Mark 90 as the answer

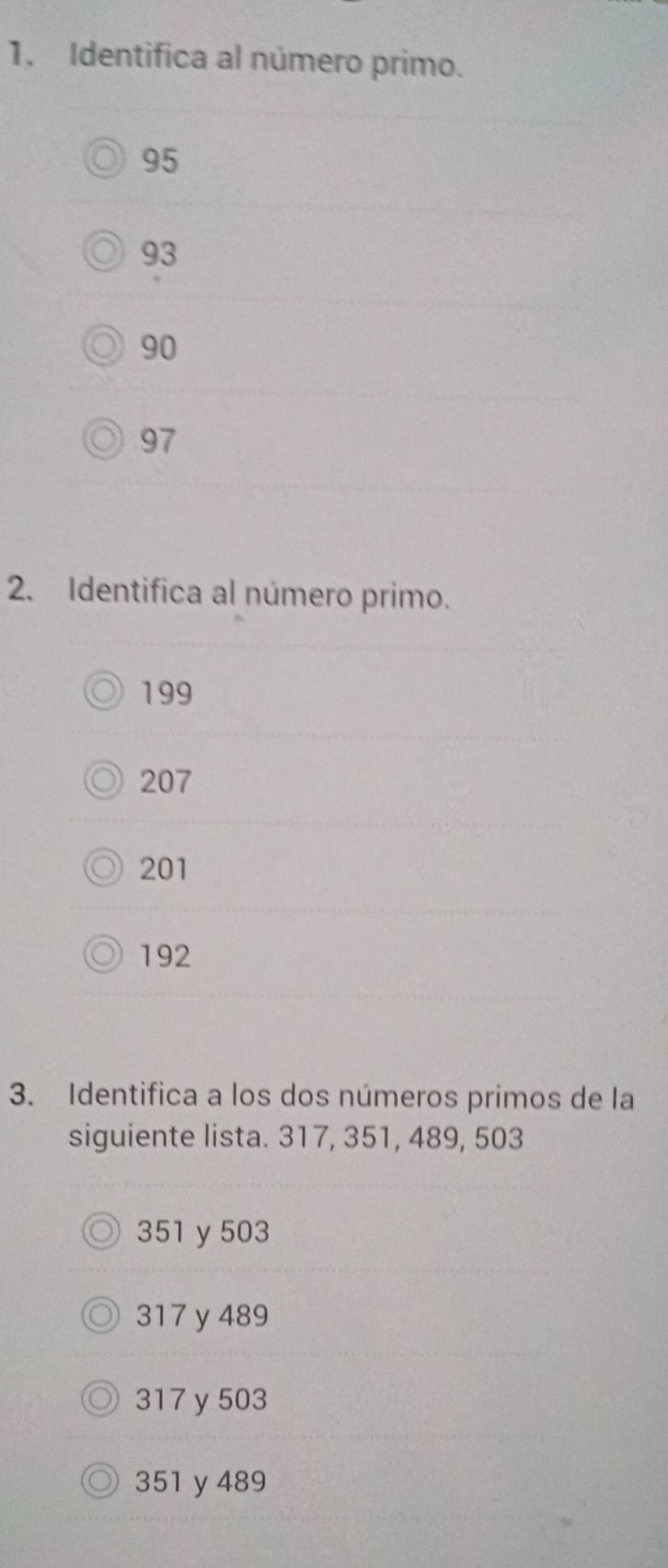105,347
